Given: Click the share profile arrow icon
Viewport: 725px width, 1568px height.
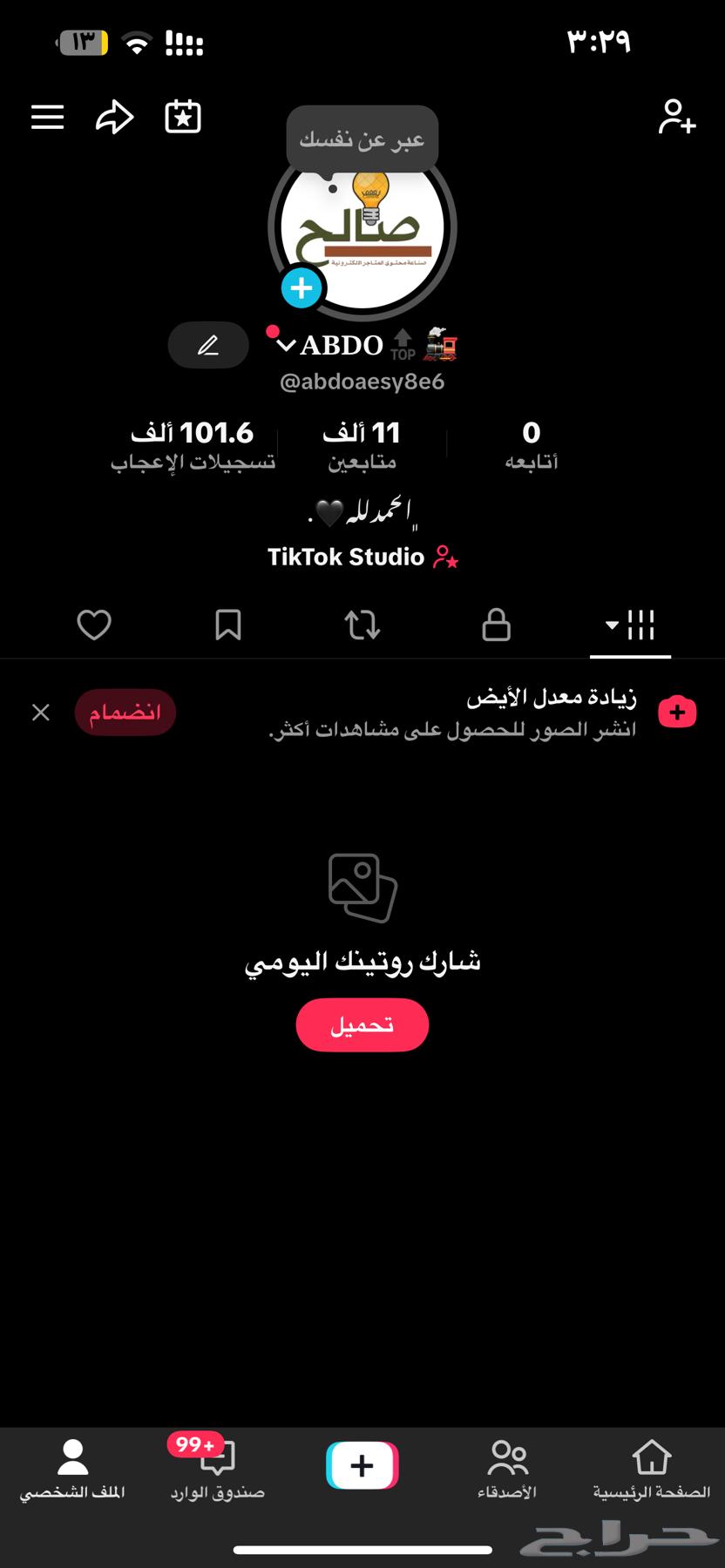Looking at the screenshot, I should [x=113, y=117].
